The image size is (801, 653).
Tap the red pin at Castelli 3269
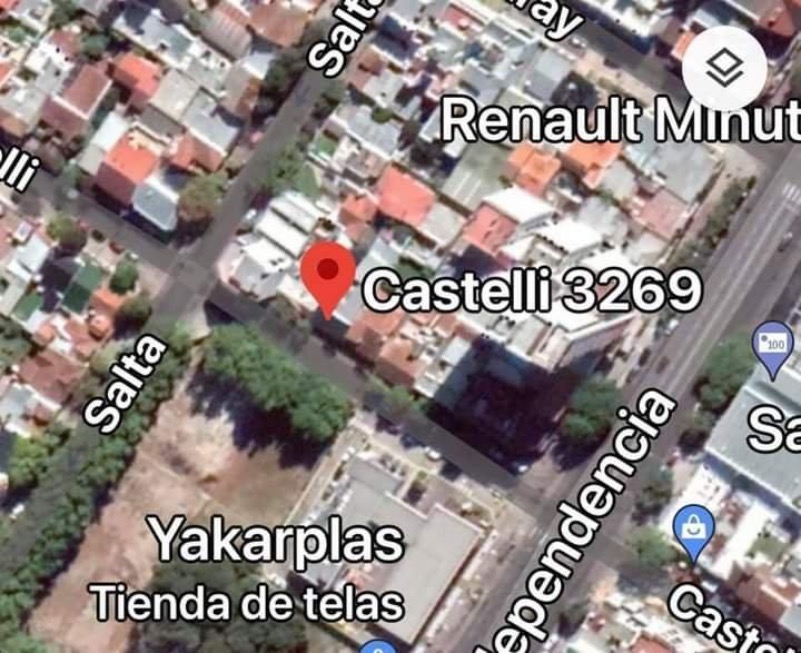coord(327,272)
